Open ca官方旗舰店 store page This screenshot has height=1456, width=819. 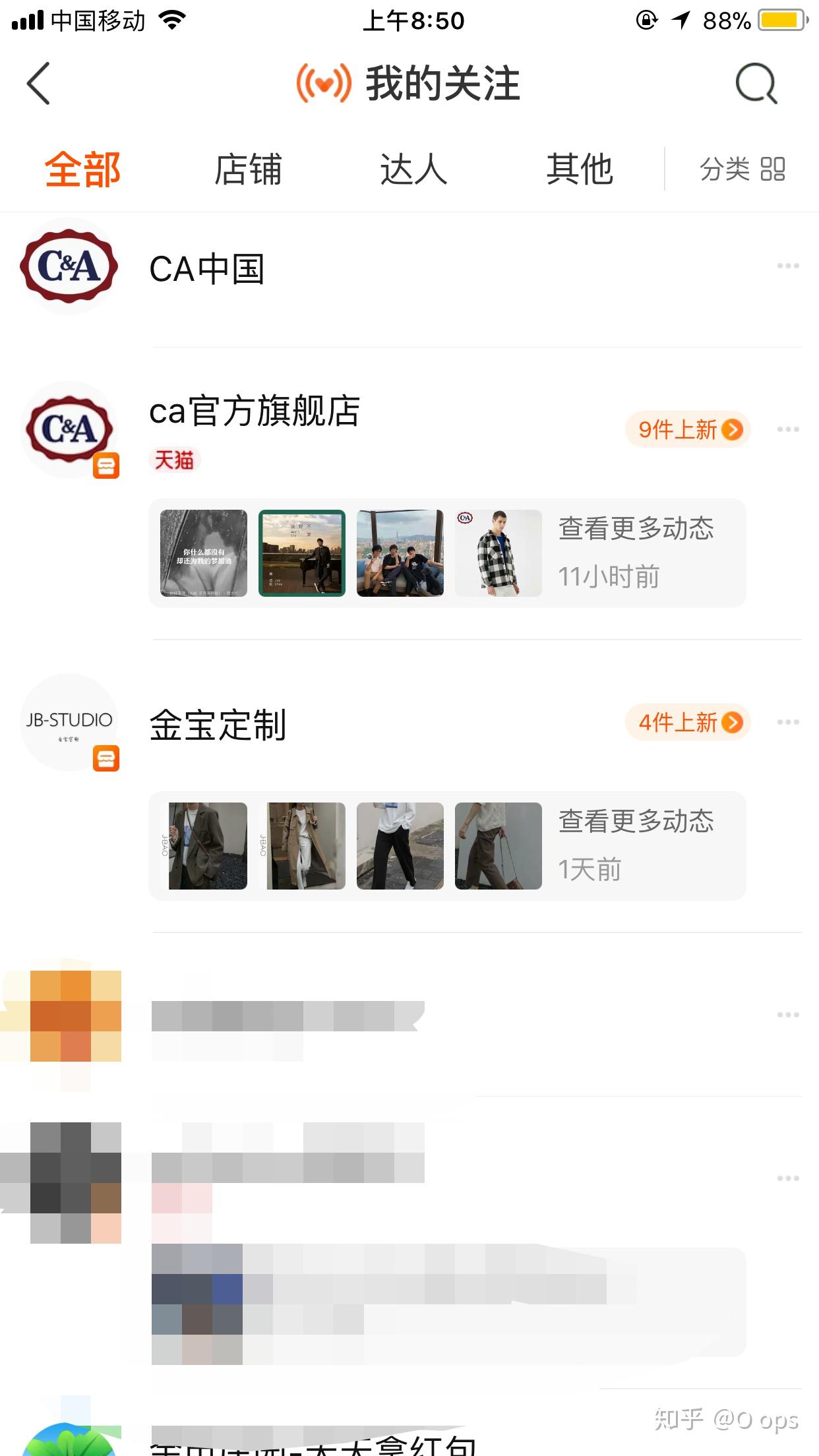(x=255, y=411)
